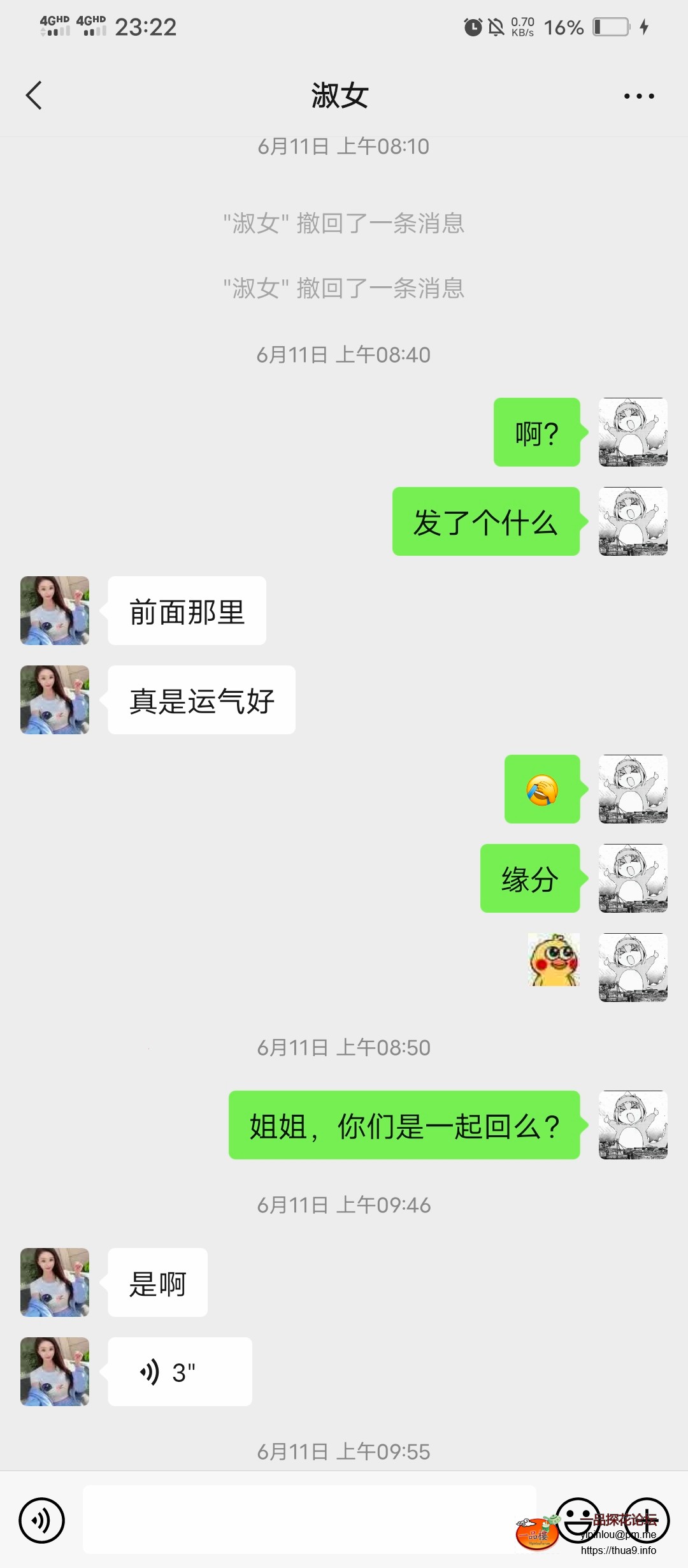
Task: Tap your own avatar beside the 缘分 message
Action: [x=632, y=878]
